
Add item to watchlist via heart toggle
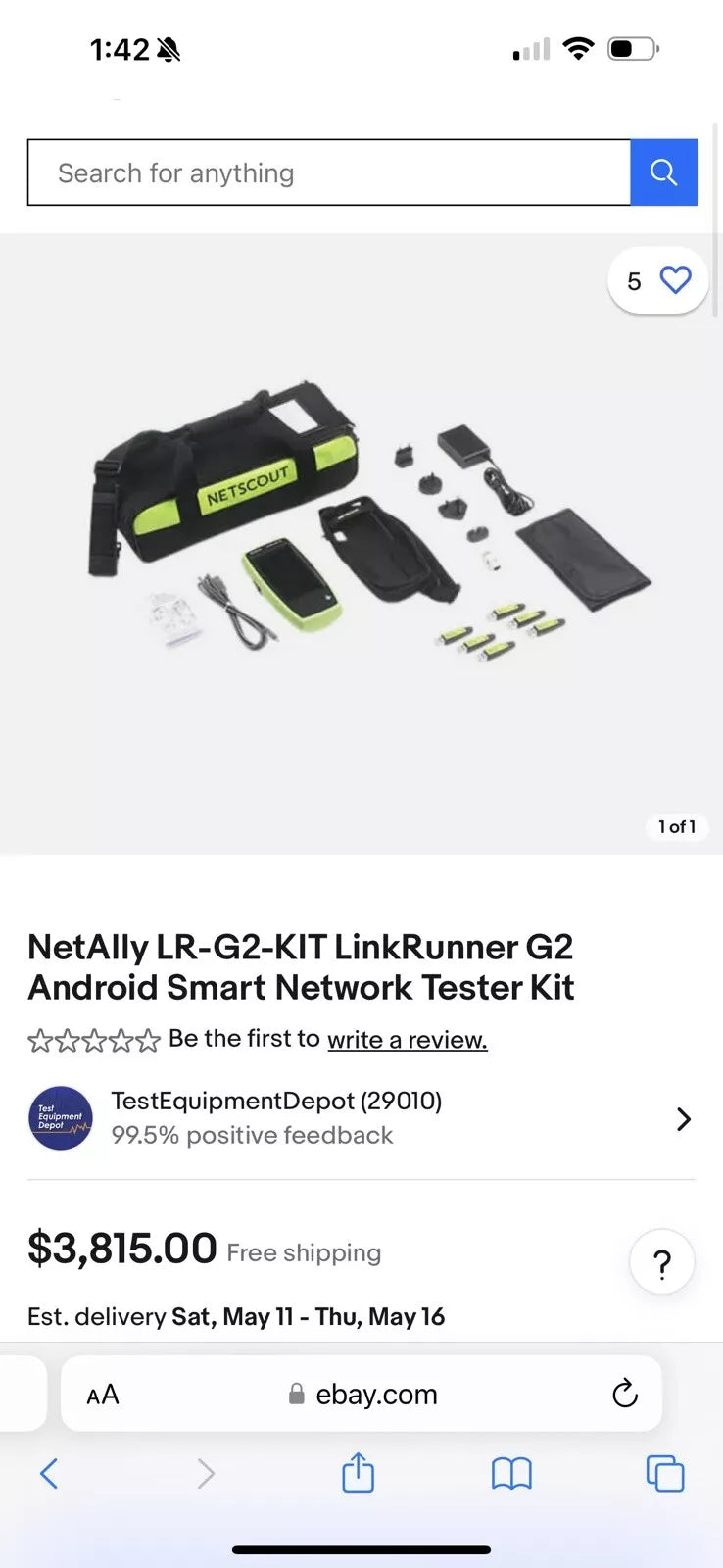tap(674, 279)
